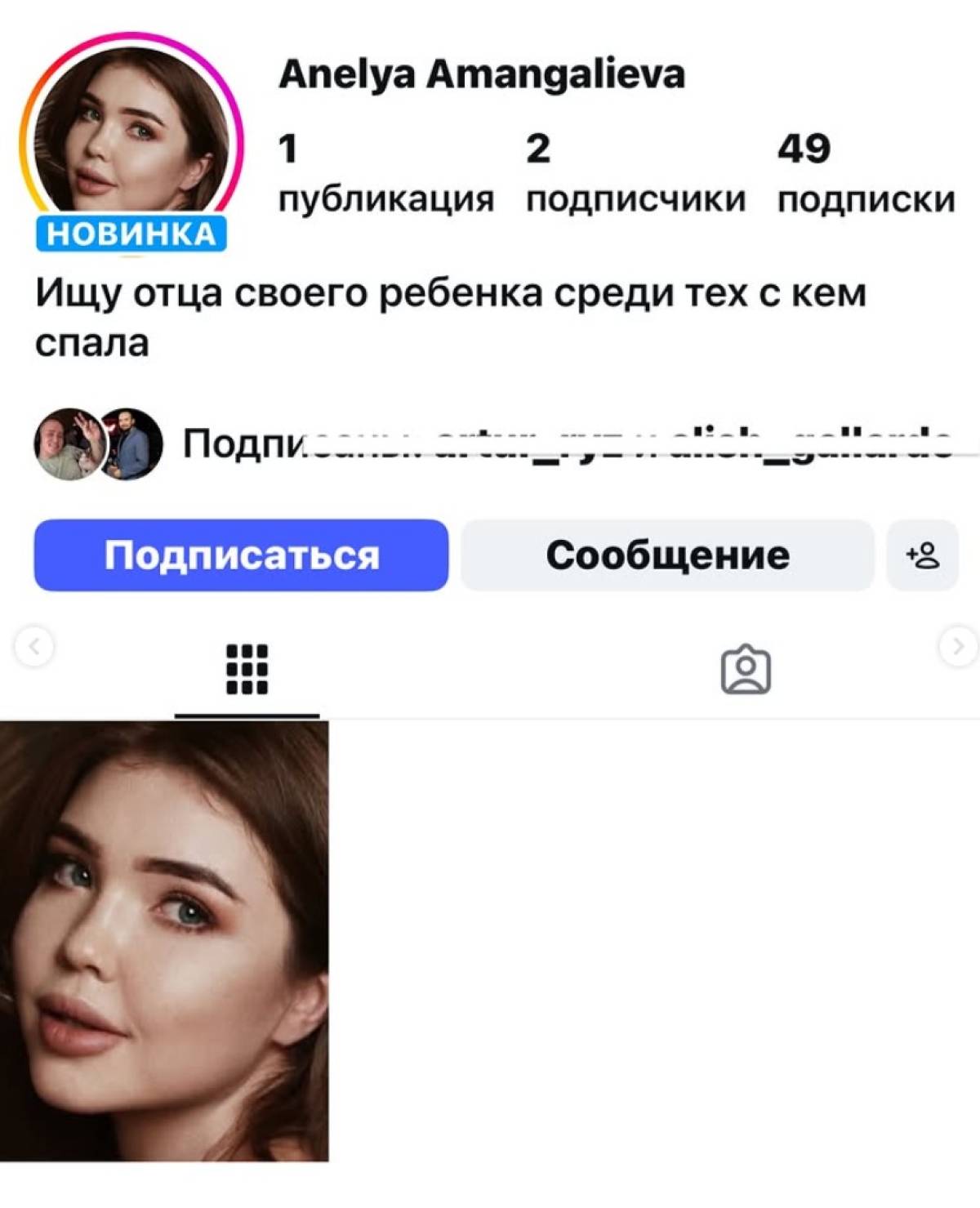This screenshot has height=1208, width=980.
Task: Open the only post thumbnail
Action: [x=163, y=939]
